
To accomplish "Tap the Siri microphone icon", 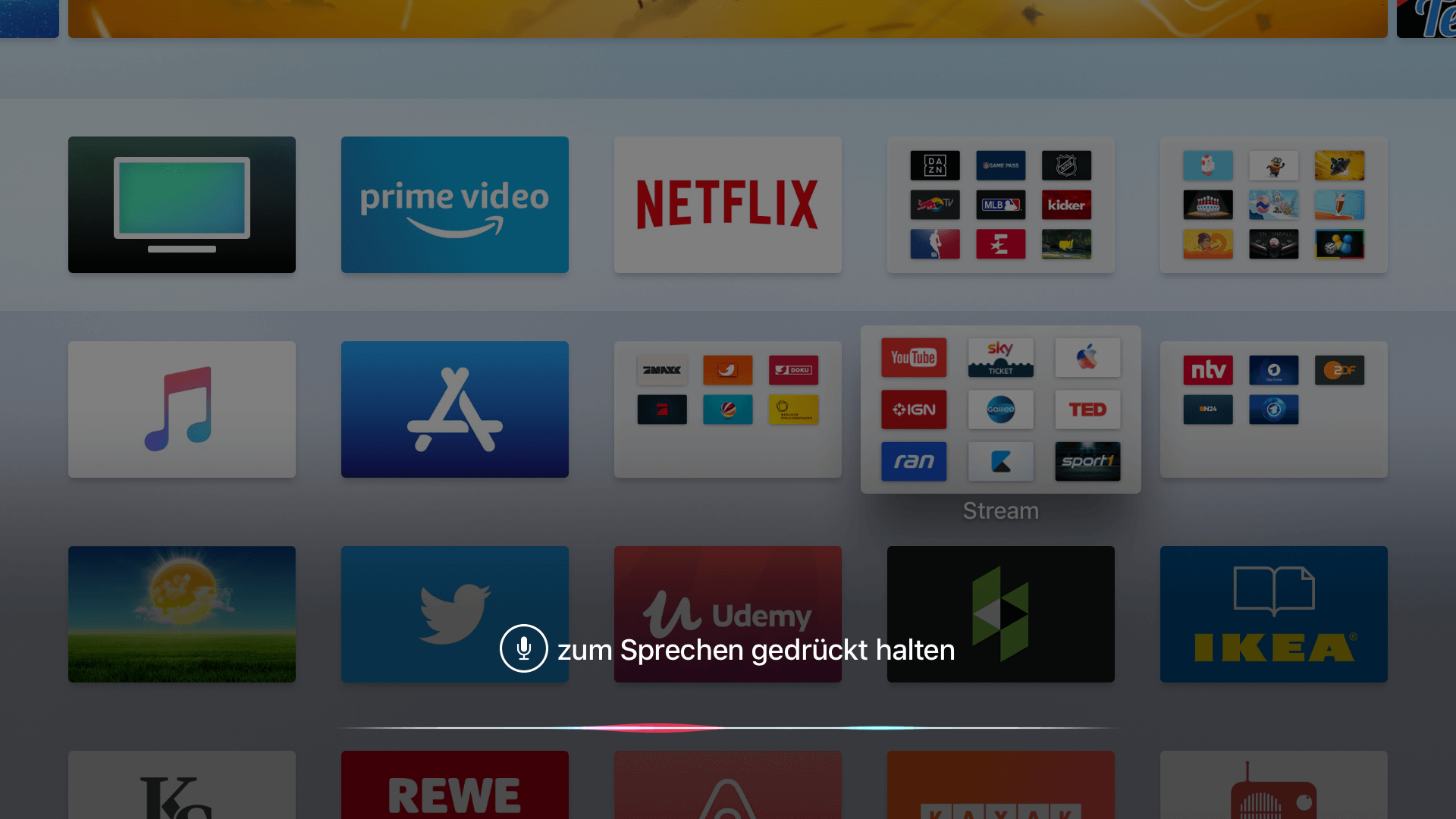I will [523, 648].
